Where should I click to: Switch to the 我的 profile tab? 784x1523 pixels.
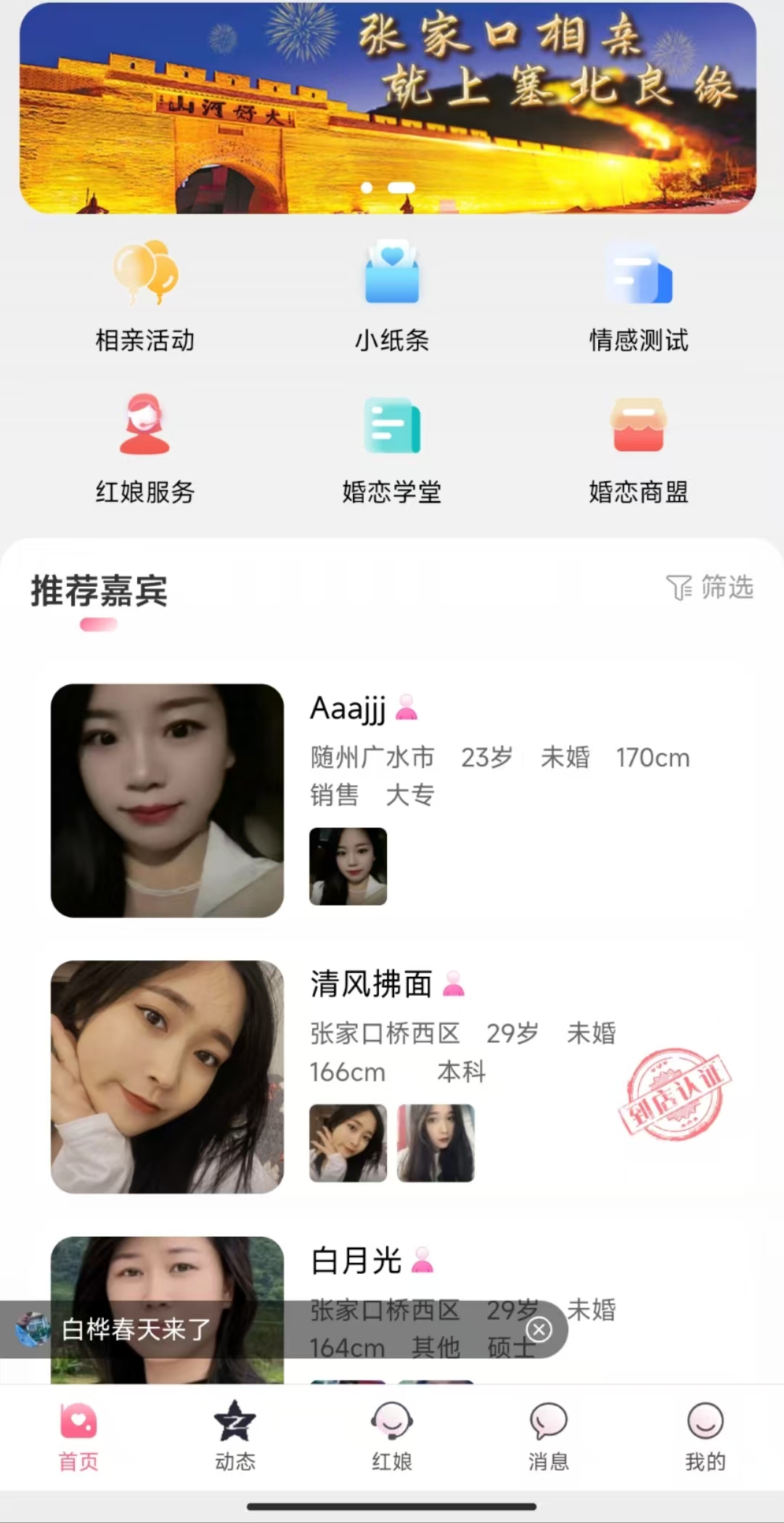706,1434
